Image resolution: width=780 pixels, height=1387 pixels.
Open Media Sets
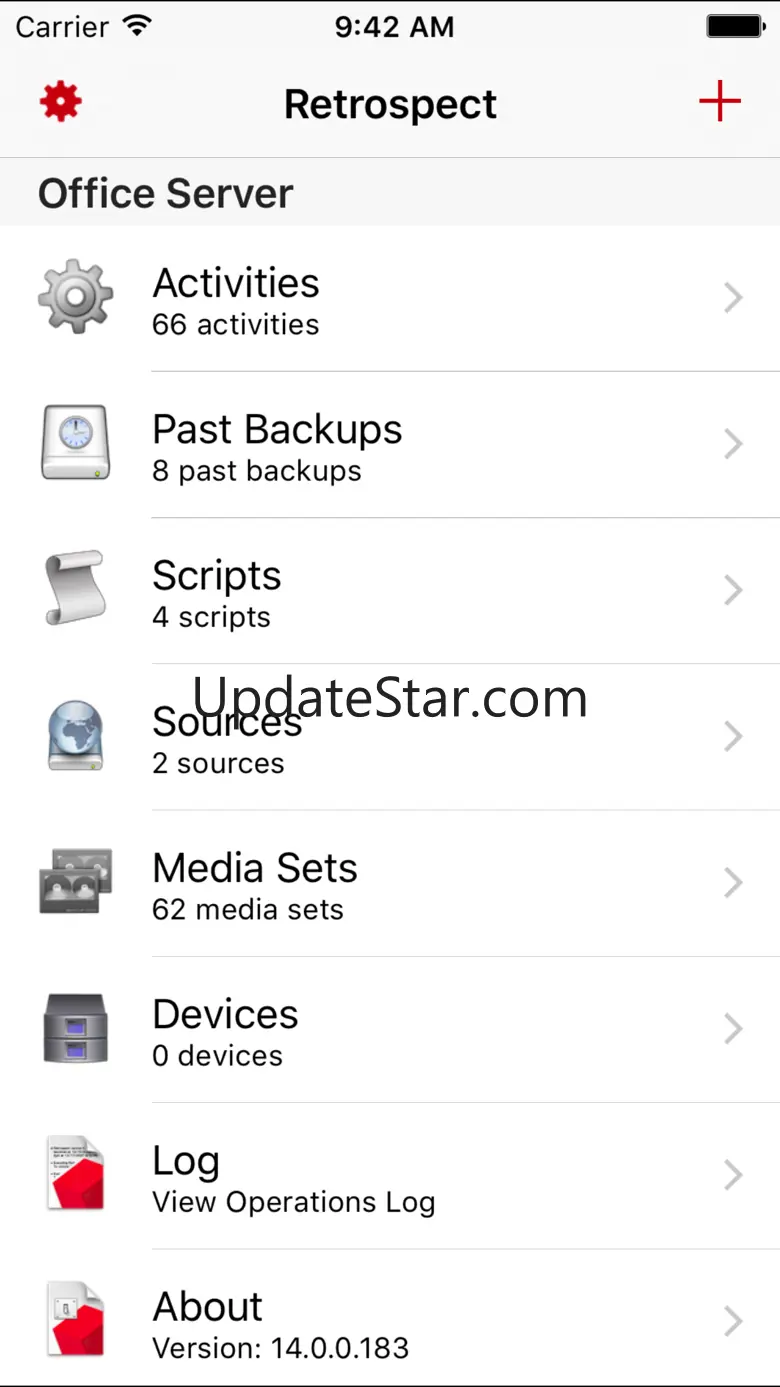tap(390, 884)
